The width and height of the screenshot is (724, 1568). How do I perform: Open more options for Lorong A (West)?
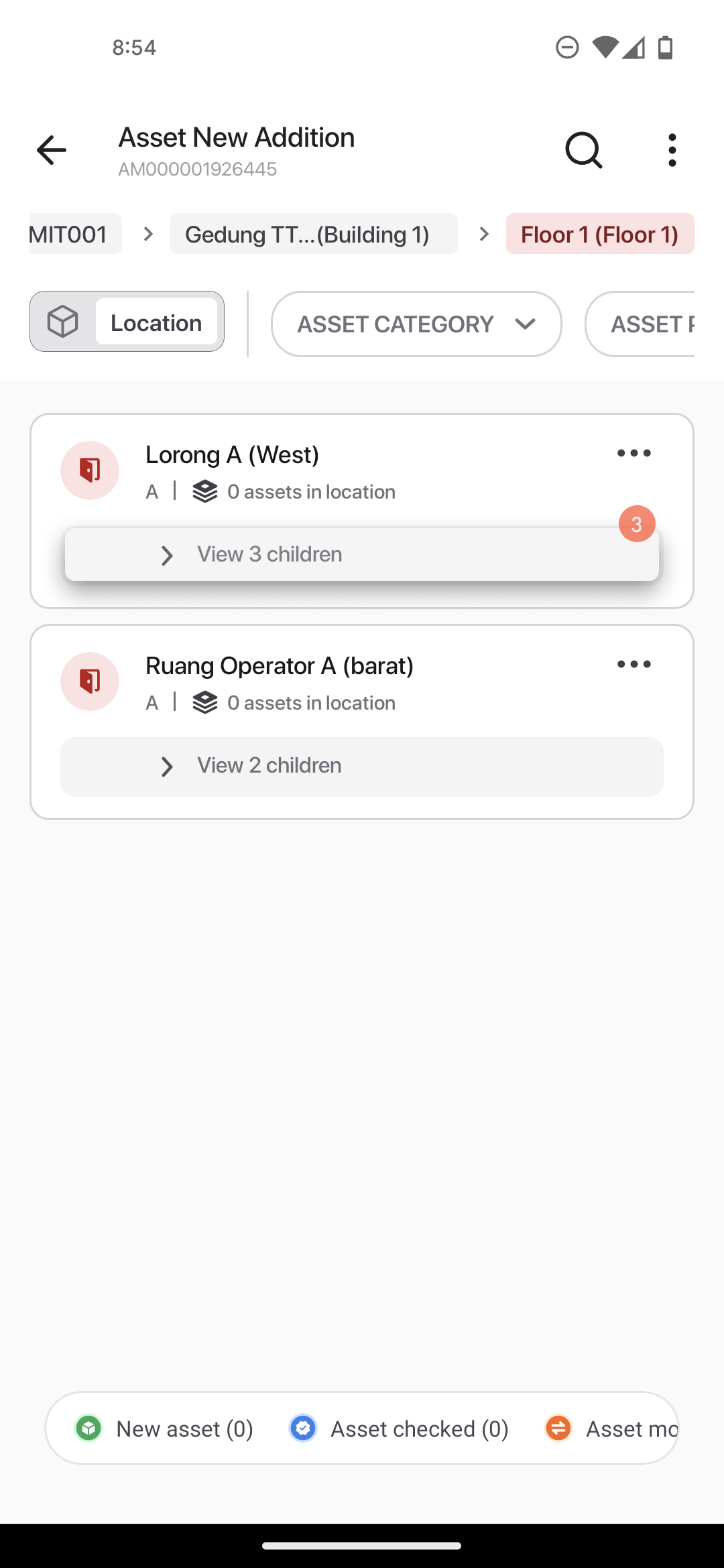click(634, 454)
